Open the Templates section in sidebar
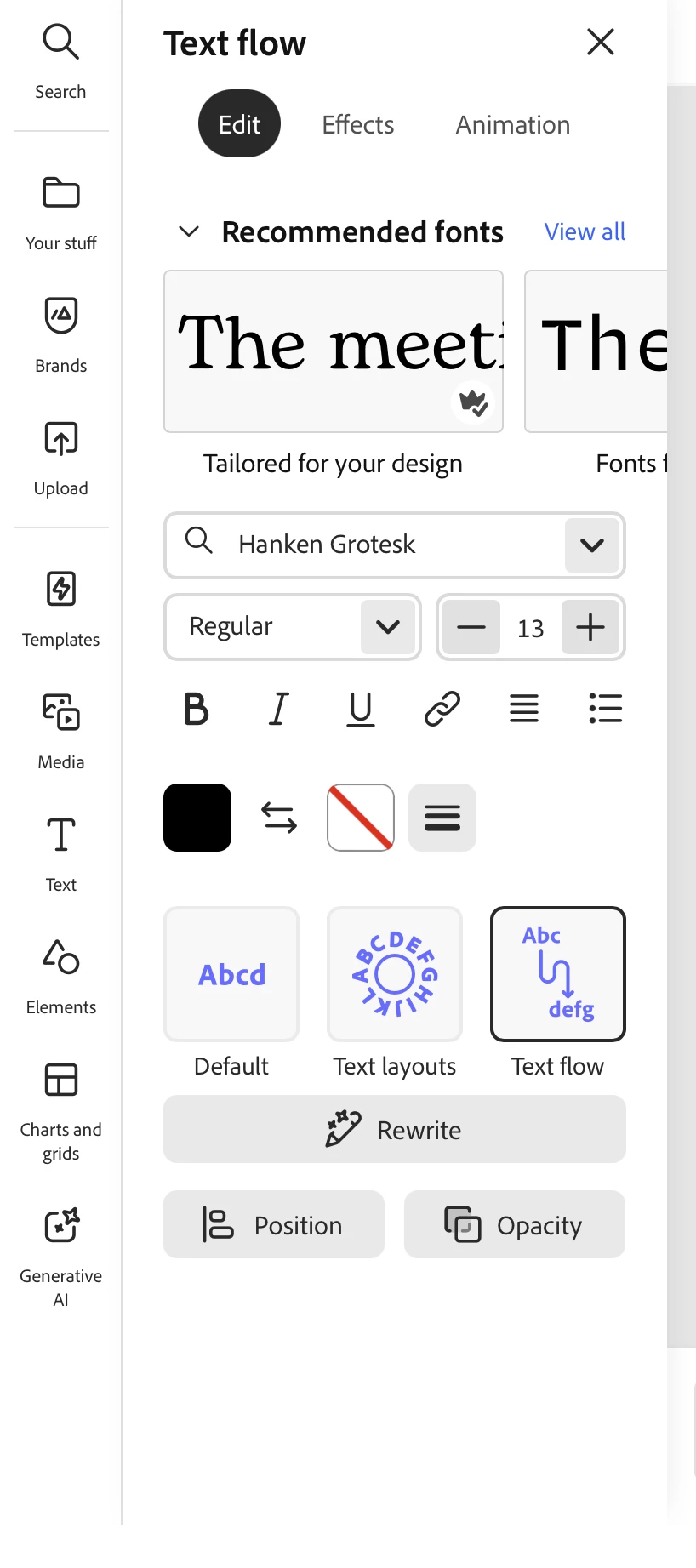Viewport: 696px width, 1568px height. (61, 608)
